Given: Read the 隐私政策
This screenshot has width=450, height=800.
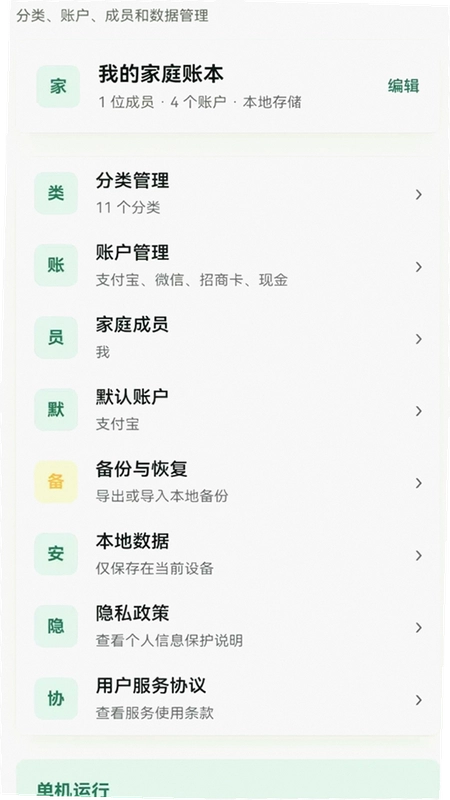Looking at the screenshot, I should (x=228, y=627).
